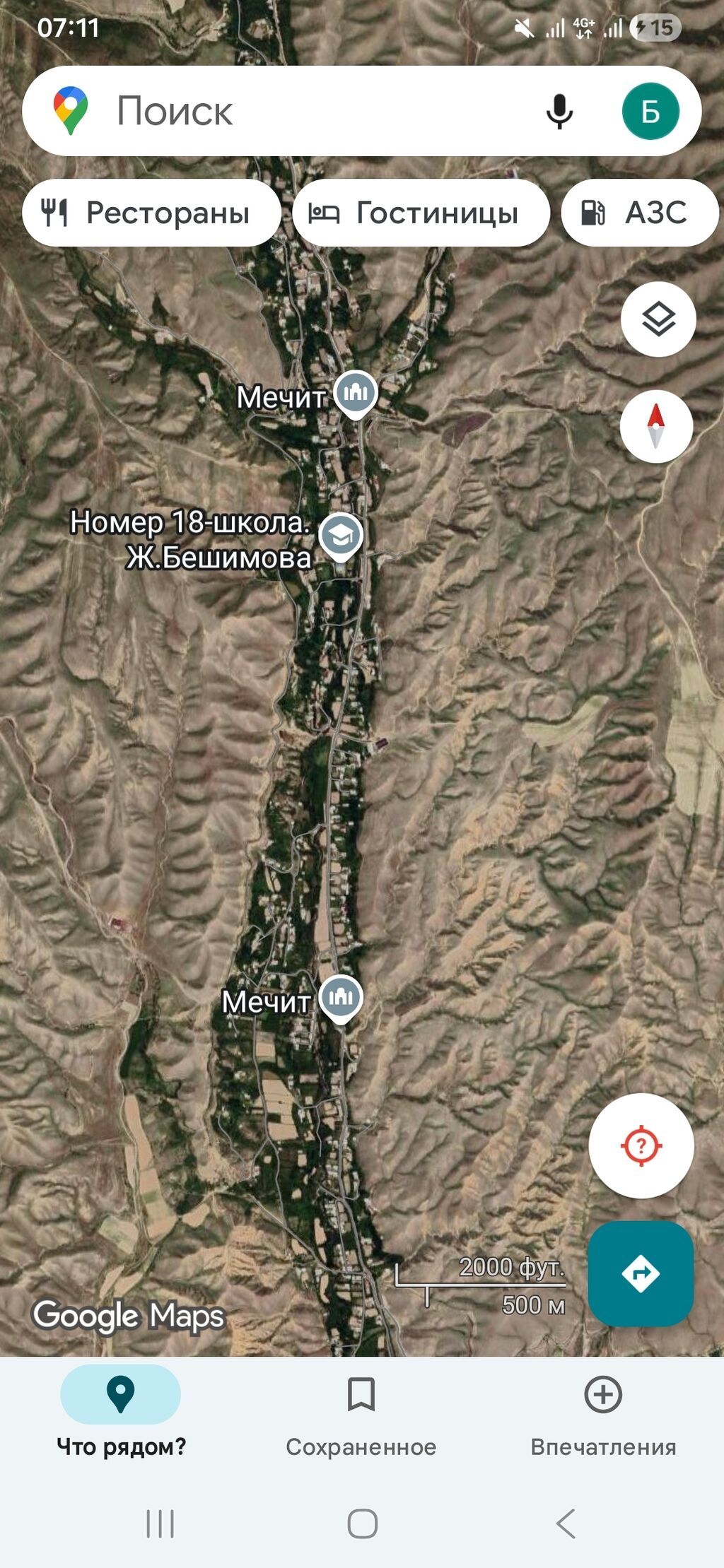The width and height of the screenshot is (724, 1568).
Task: Open the recent apps overview
Action: 160,1523
